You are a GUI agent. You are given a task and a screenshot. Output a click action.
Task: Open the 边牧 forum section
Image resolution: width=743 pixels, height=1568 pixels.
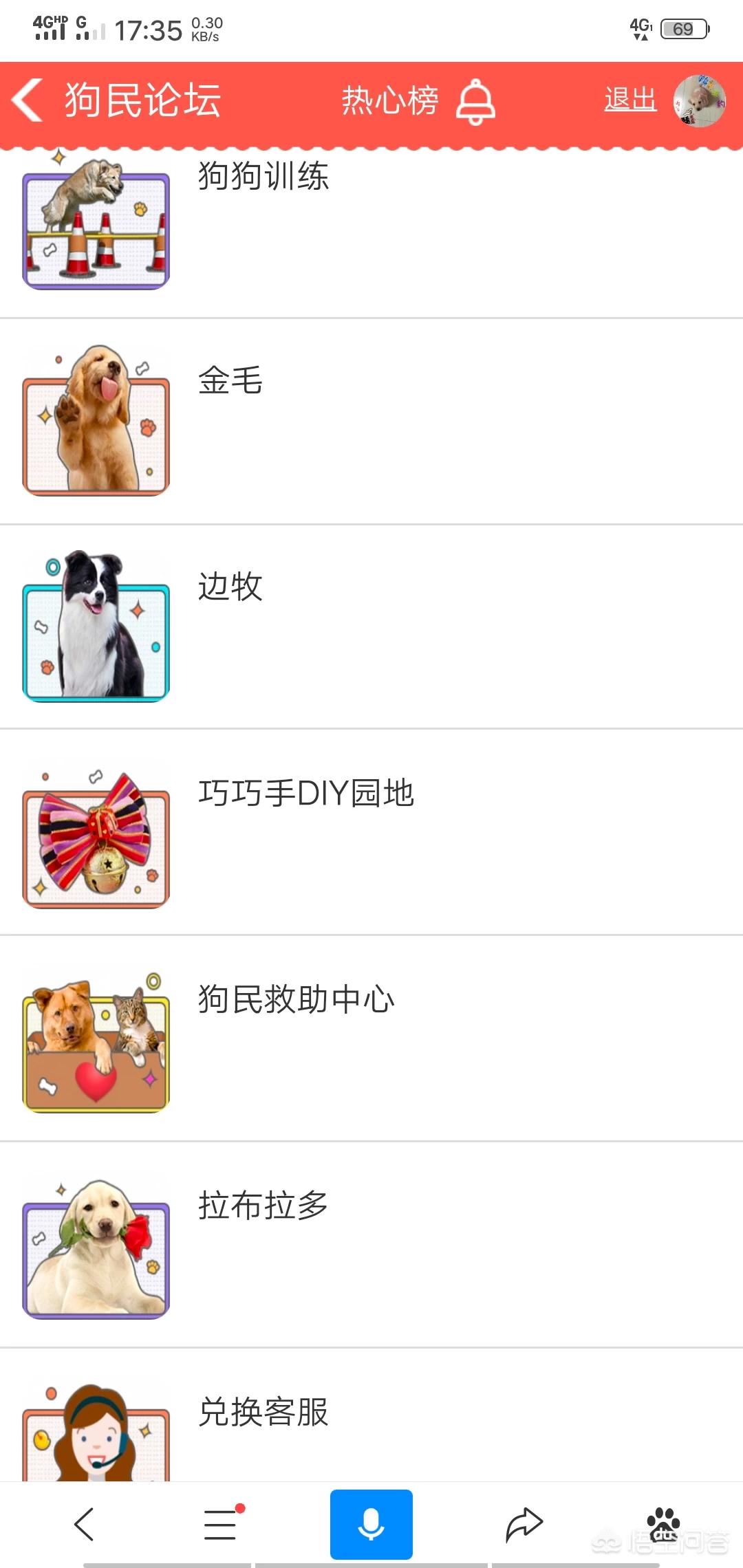click(x=230, y=587)
